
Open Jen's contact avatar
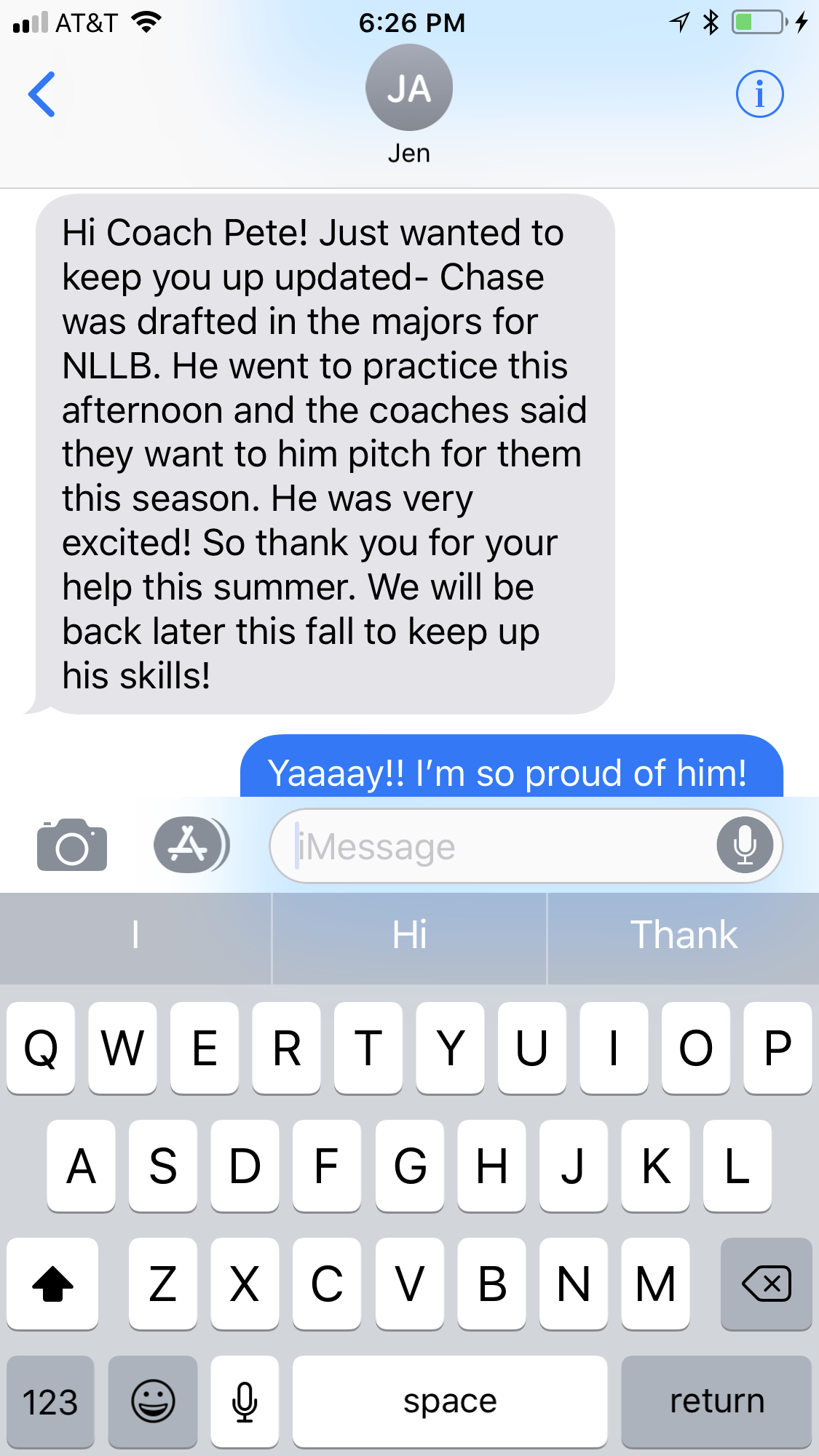[x=409, y=87]
